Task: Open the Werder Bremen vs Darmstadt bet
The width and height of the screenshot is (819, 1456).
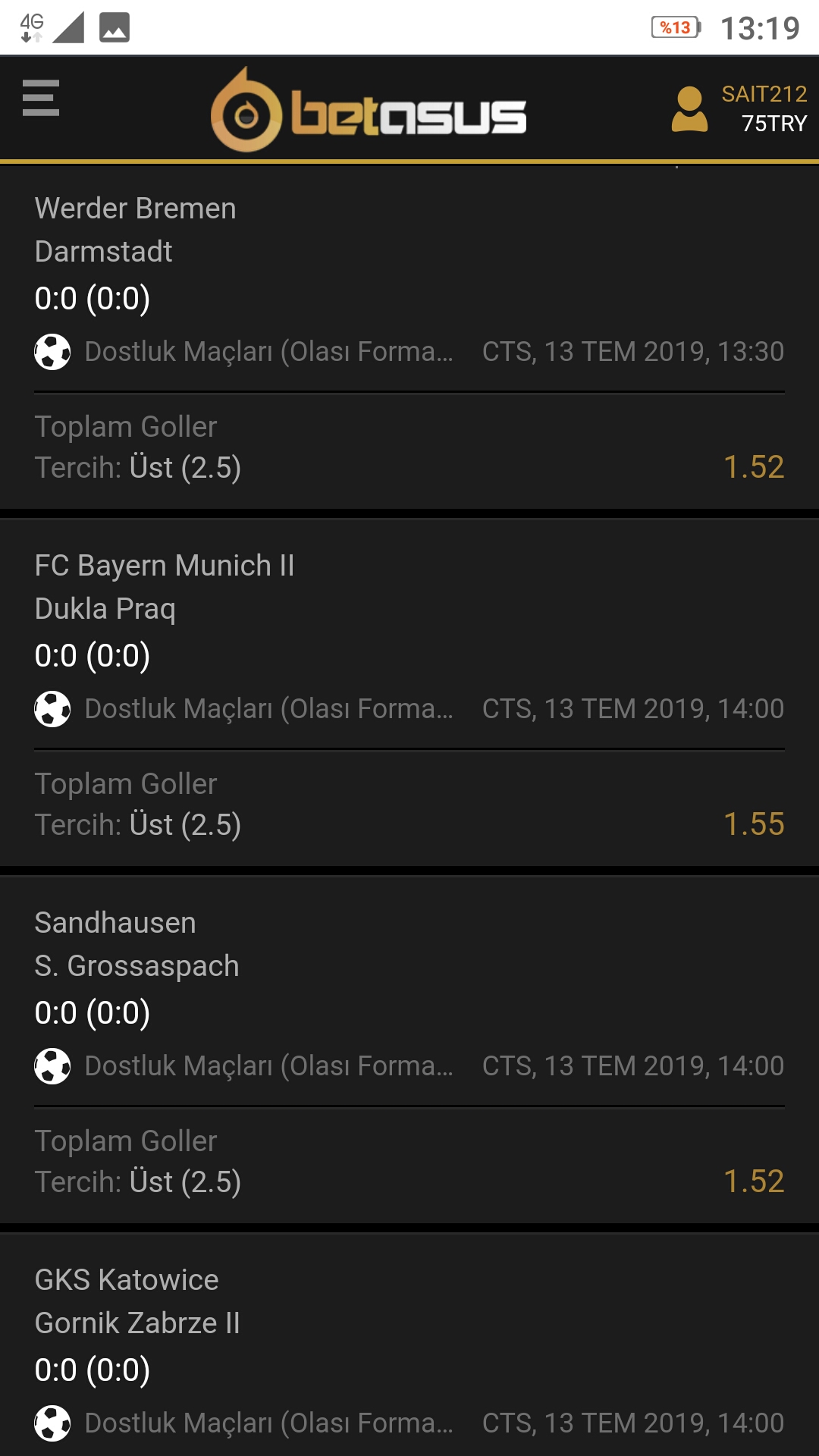Action: (409, 337)
